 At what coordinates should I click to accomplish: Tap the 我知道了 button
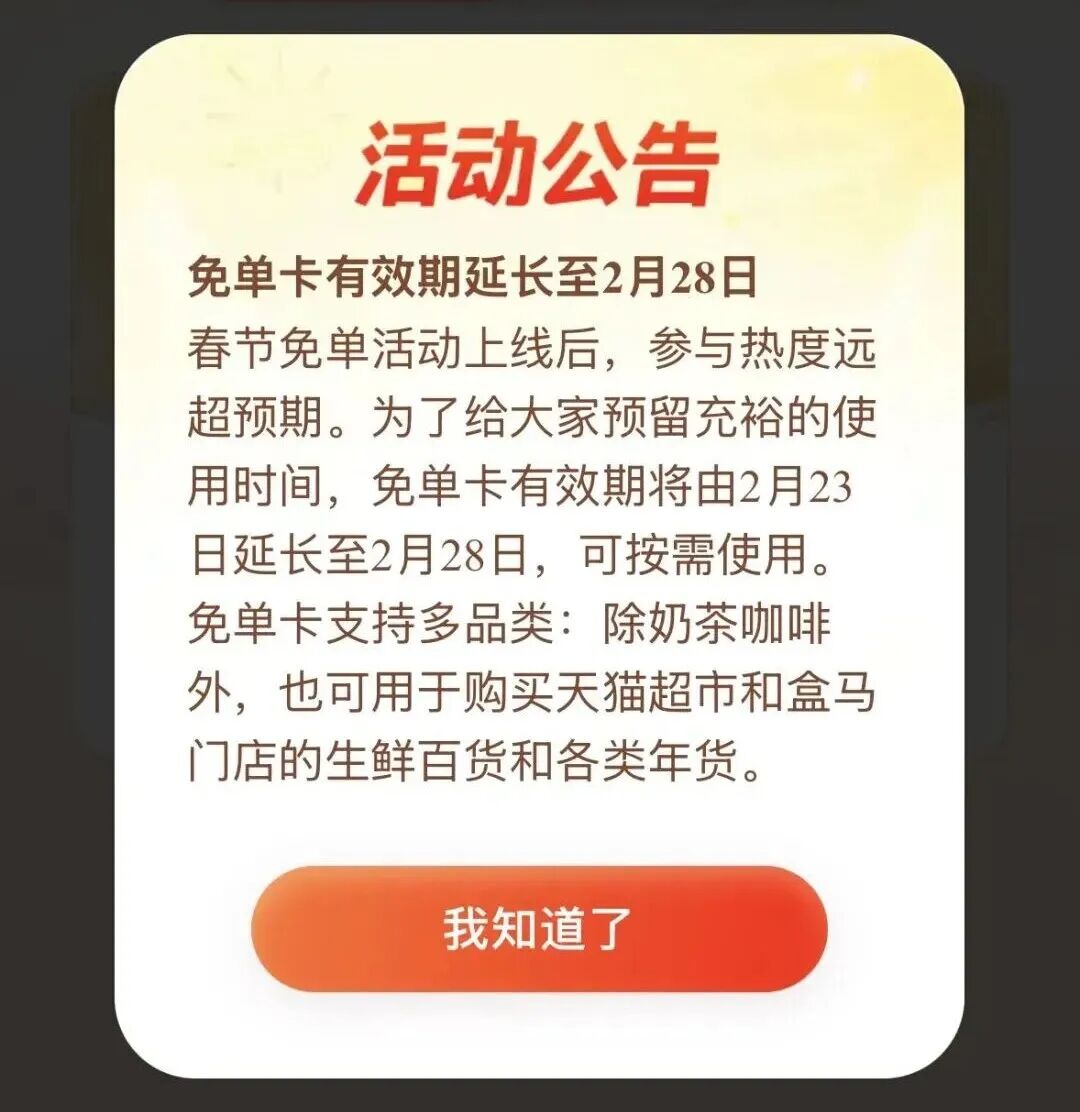click(x=539, y=929)
